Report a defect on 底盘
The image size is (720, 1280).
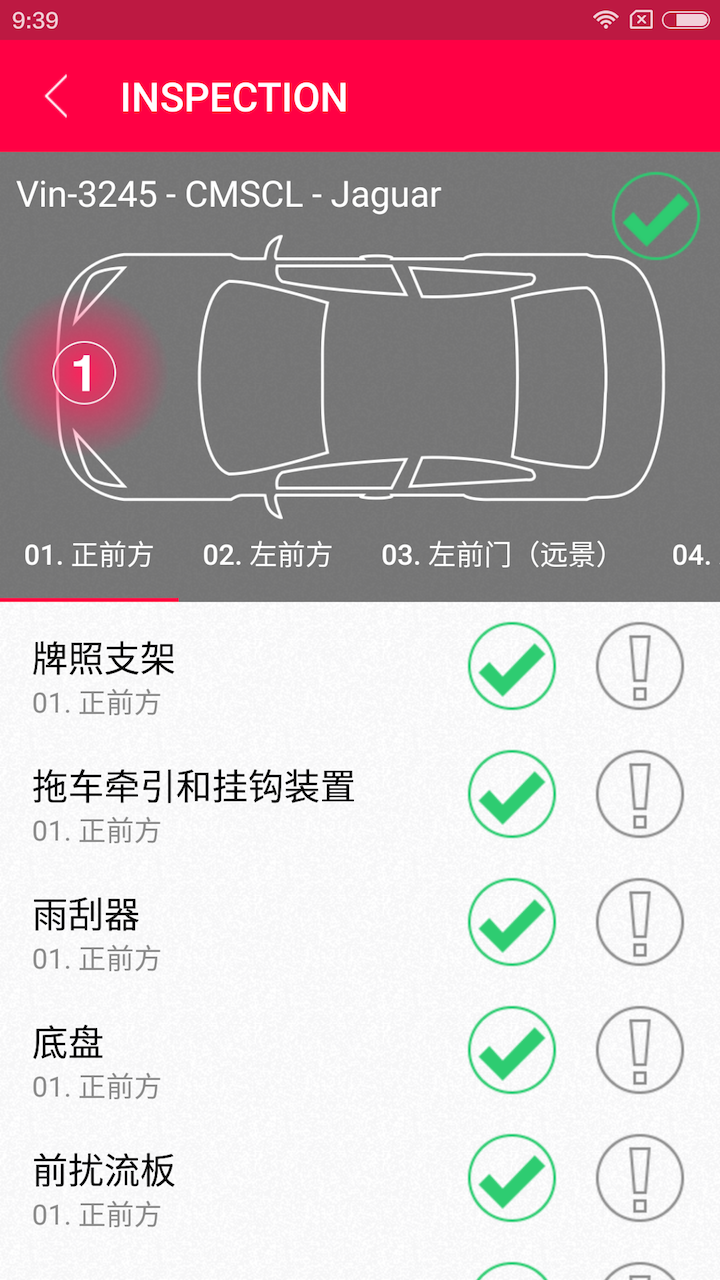(x=640, y=1050)
